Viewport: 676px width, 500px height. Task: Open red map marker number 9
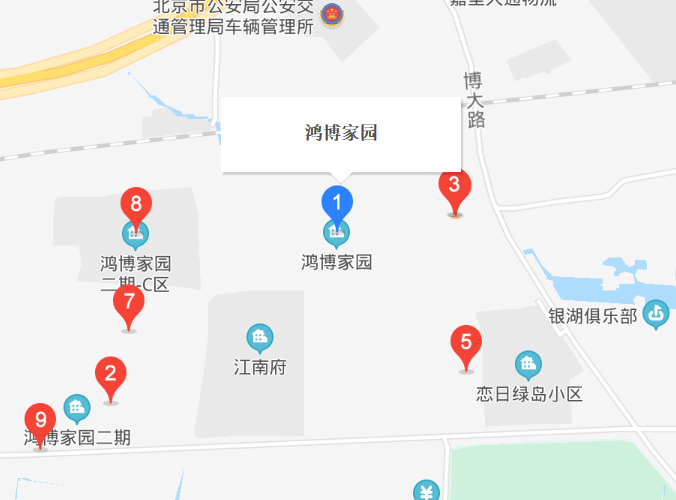[x=40, y=422]
